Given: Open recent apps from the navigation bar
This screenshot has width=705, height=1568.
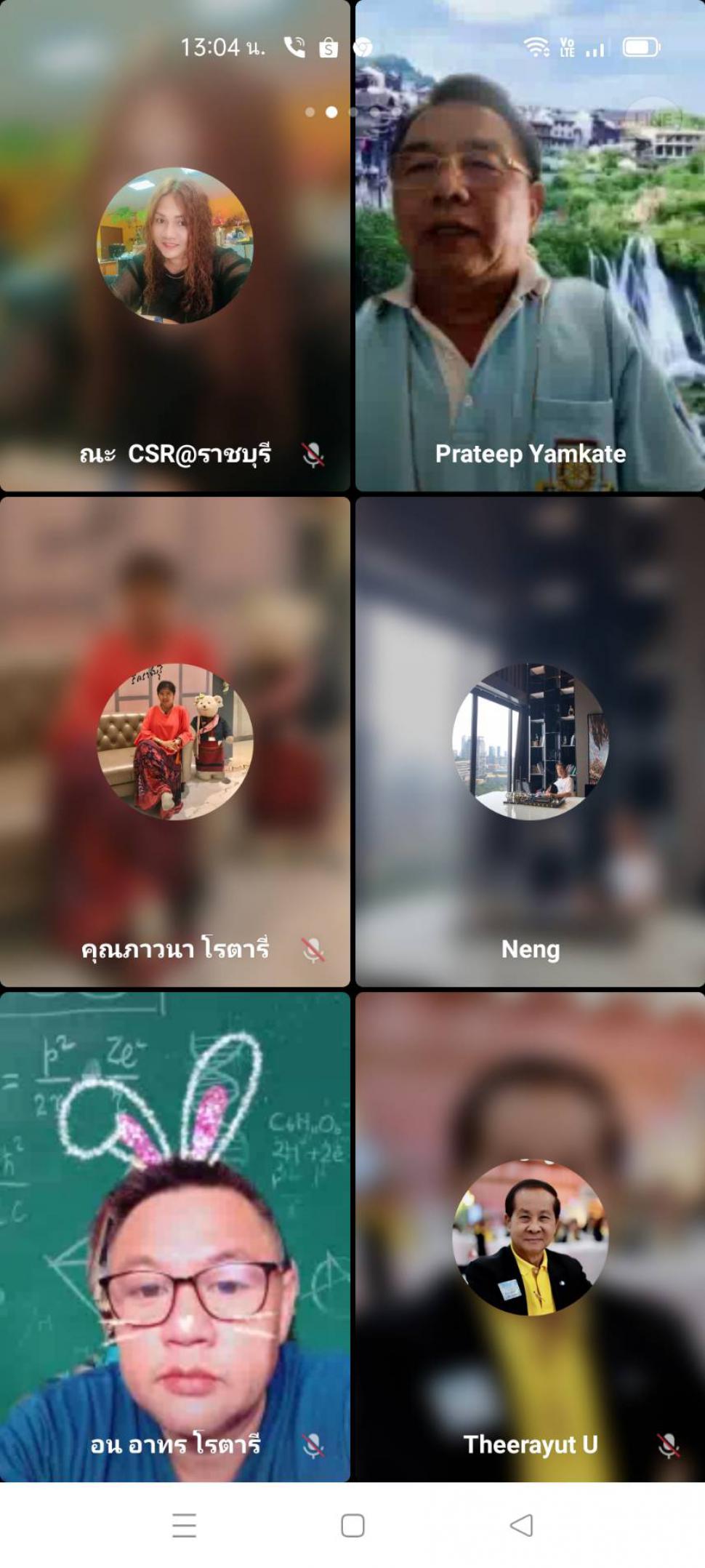Looking at the screenshot, I should [185, 1525].
